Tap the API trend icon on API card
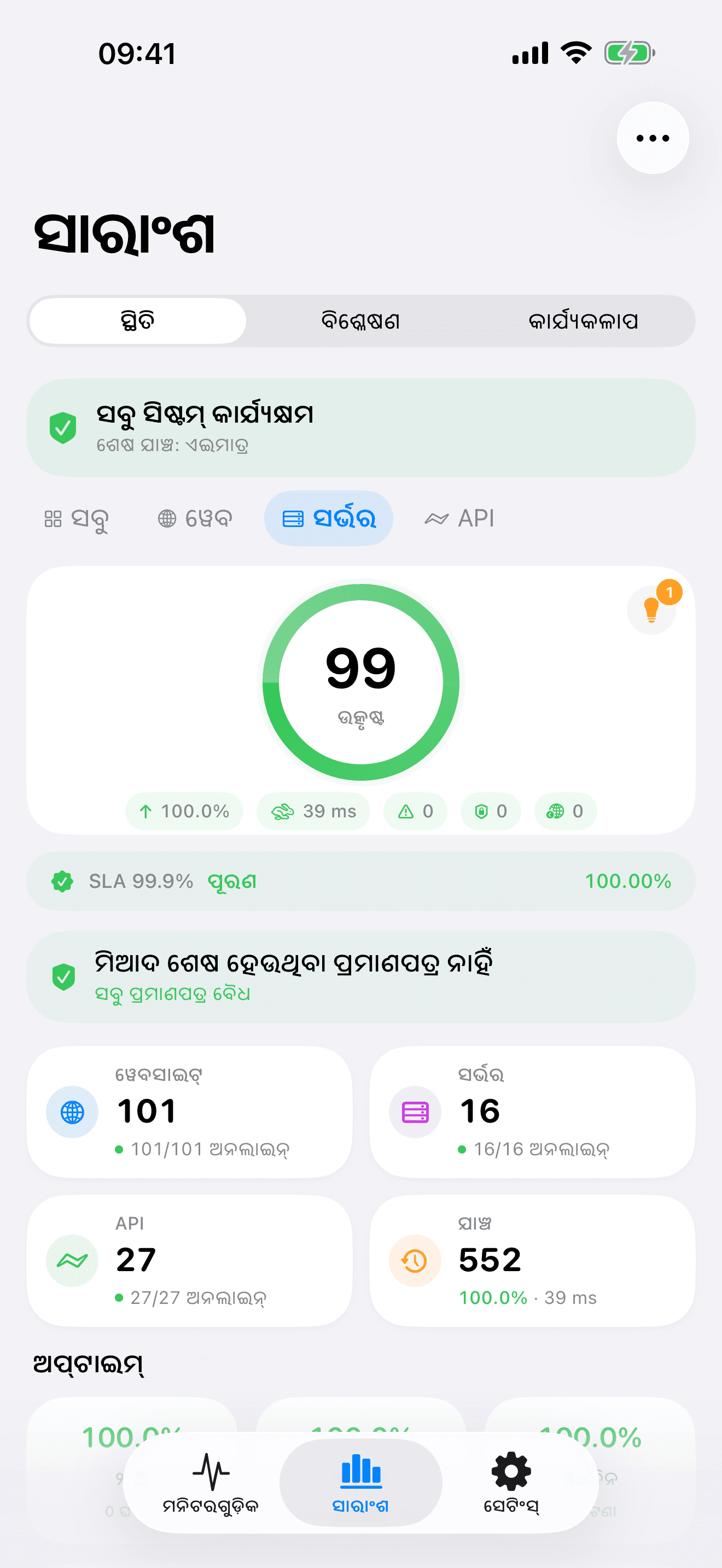 tap(72, 1261)
